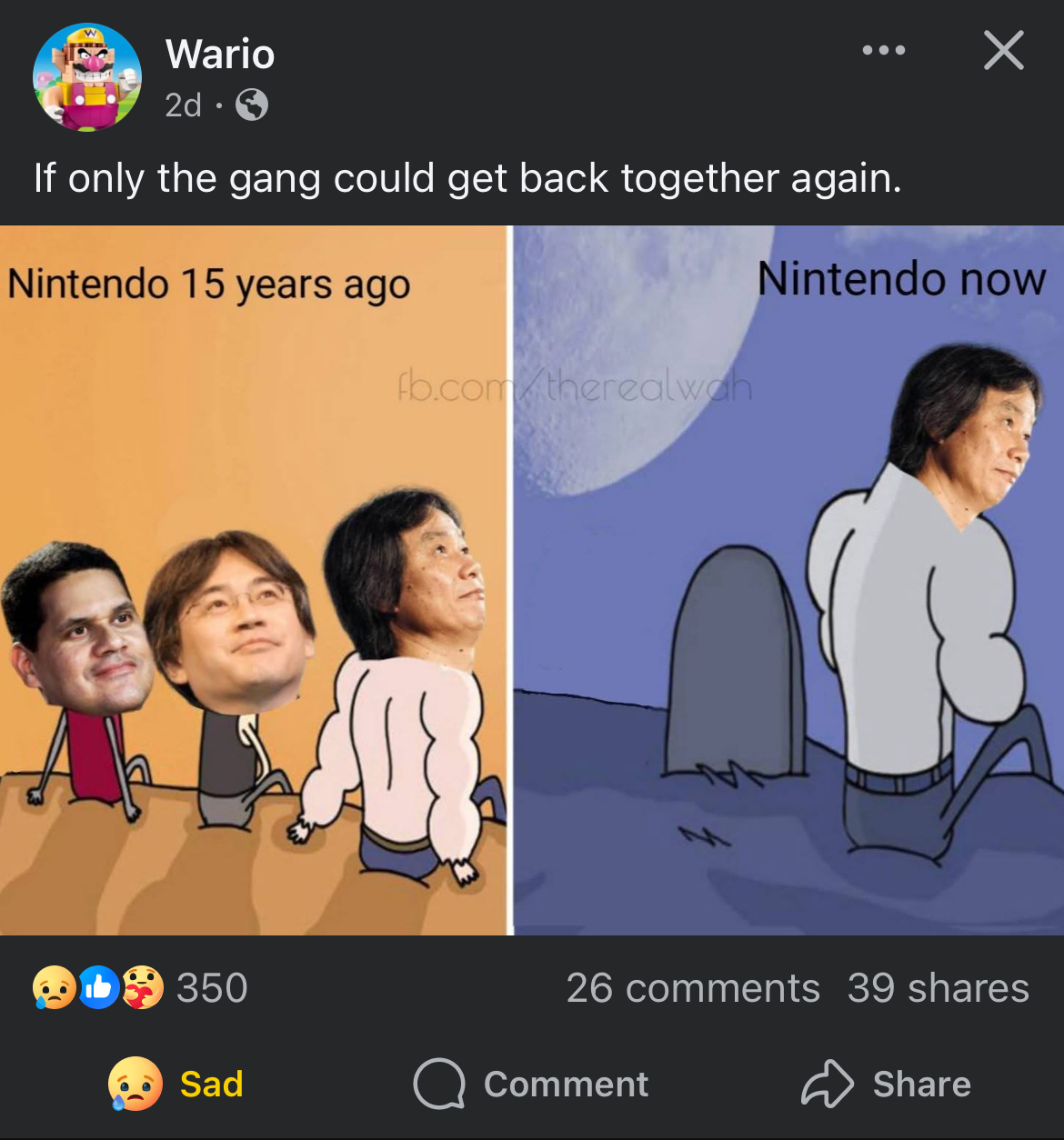View the 39 shares
Viewport: 1064px width, 1140px height.
(x=939, y=988)
